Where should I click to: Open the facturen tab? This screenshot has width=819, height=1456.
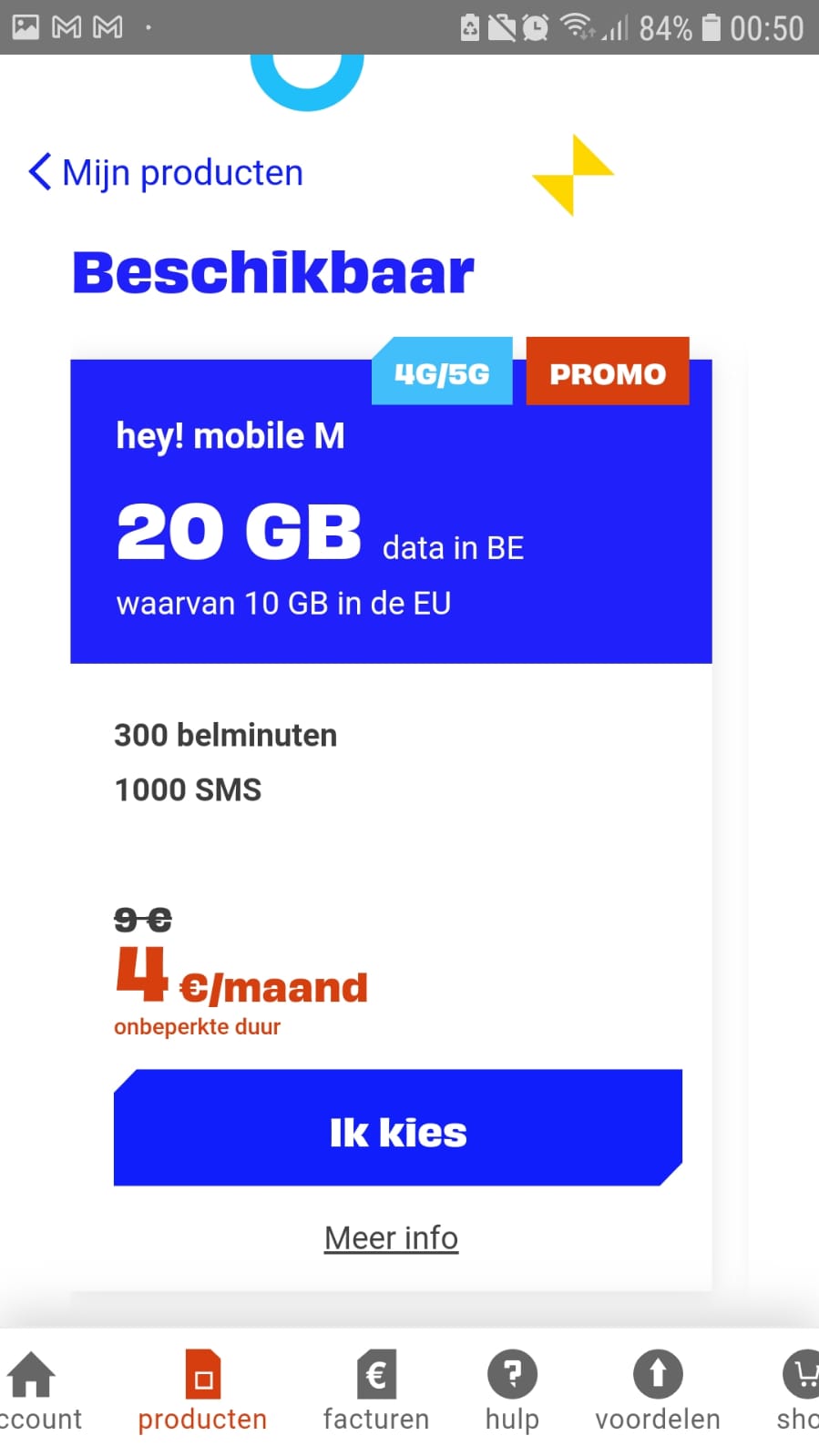point(375,1391)
